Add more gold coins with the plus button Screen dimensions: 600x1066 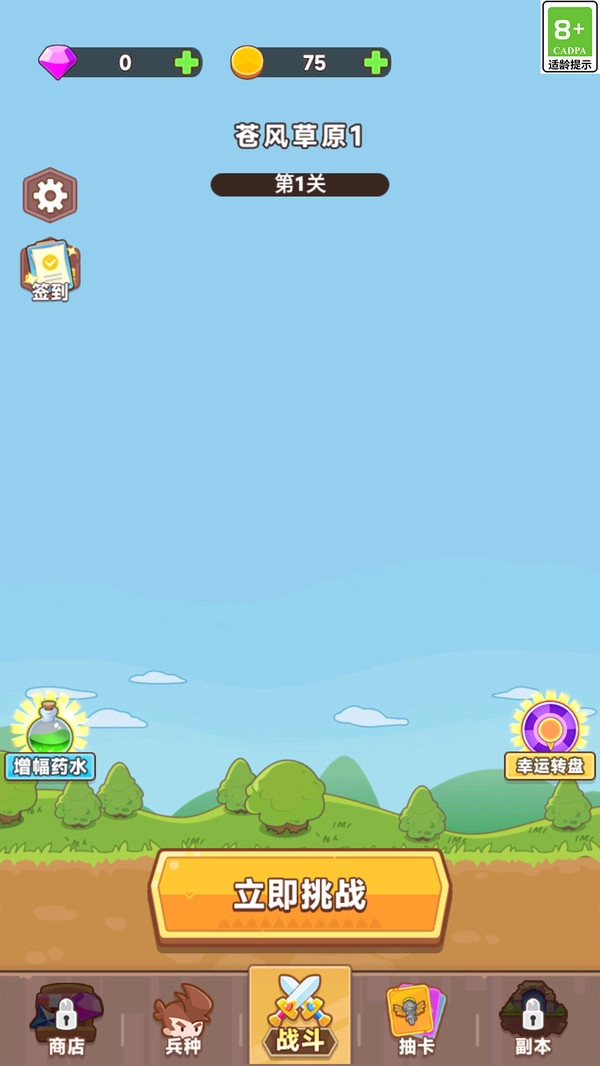376,63
